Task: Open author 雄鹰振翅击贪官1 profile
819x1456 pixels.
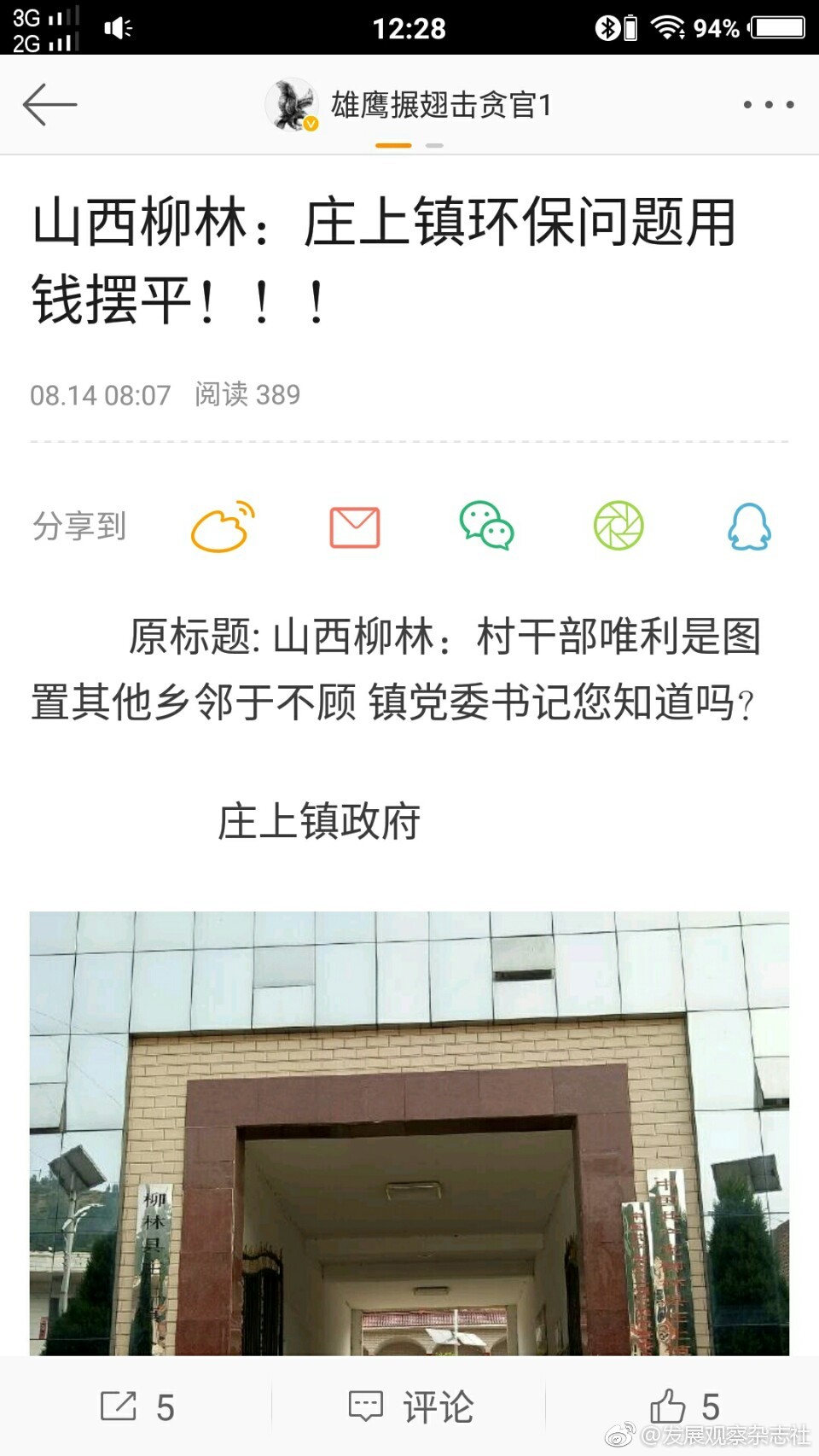Action: tap(409, 105)
